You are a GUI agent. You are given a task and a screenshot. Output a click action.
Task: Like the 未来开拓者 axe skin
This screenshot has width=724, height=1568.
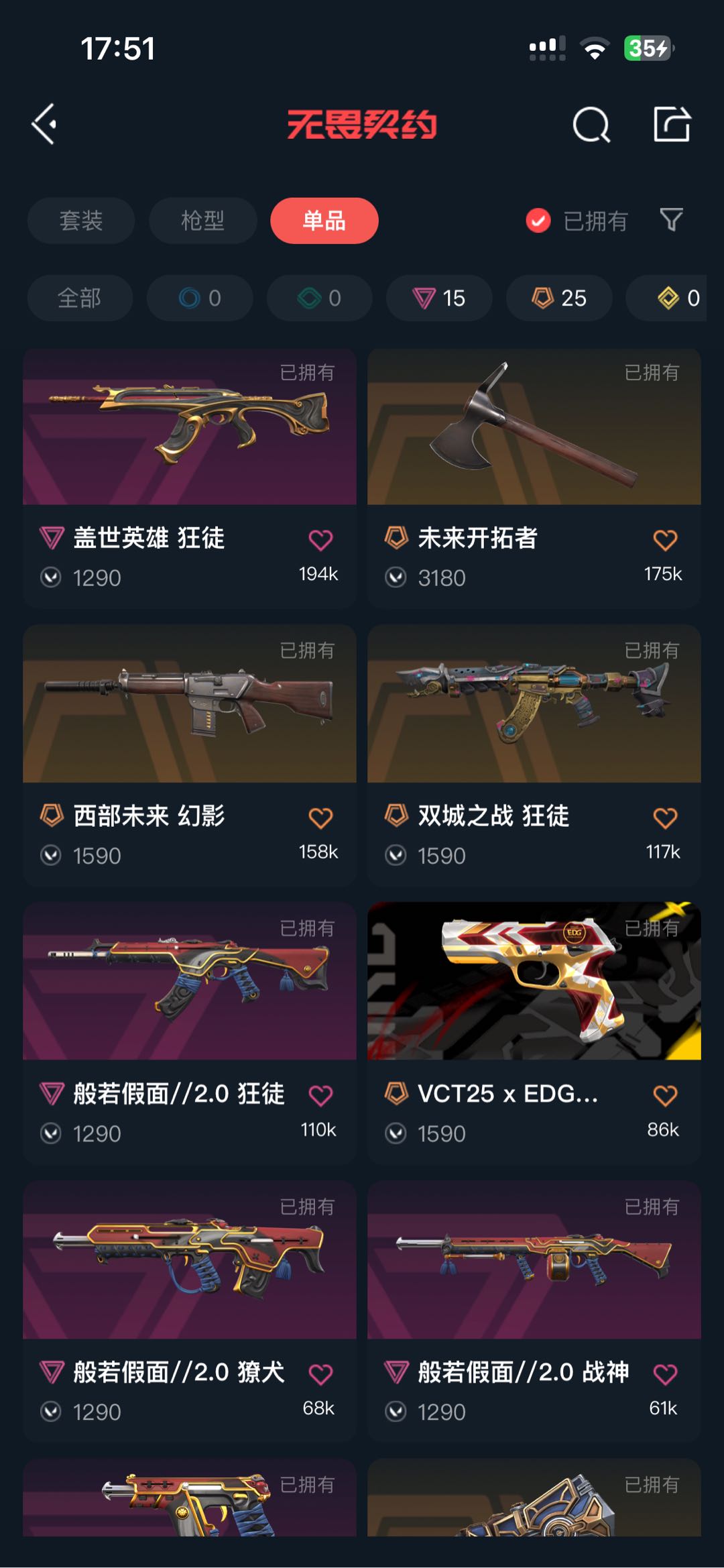[x=665, y=540]
